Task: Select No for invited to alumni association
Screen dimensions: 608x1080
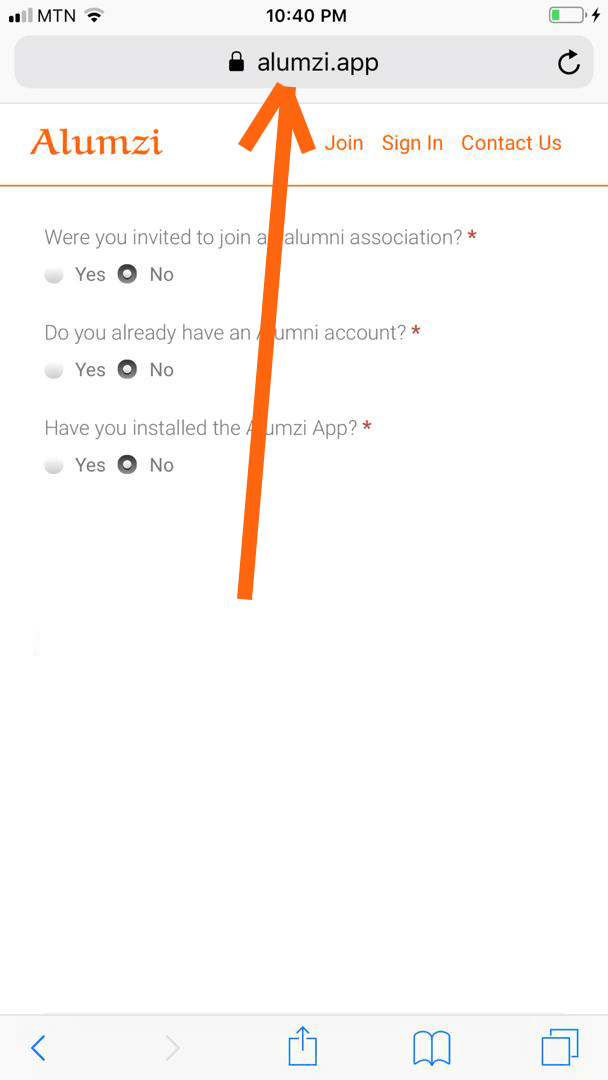Action: 128,274
